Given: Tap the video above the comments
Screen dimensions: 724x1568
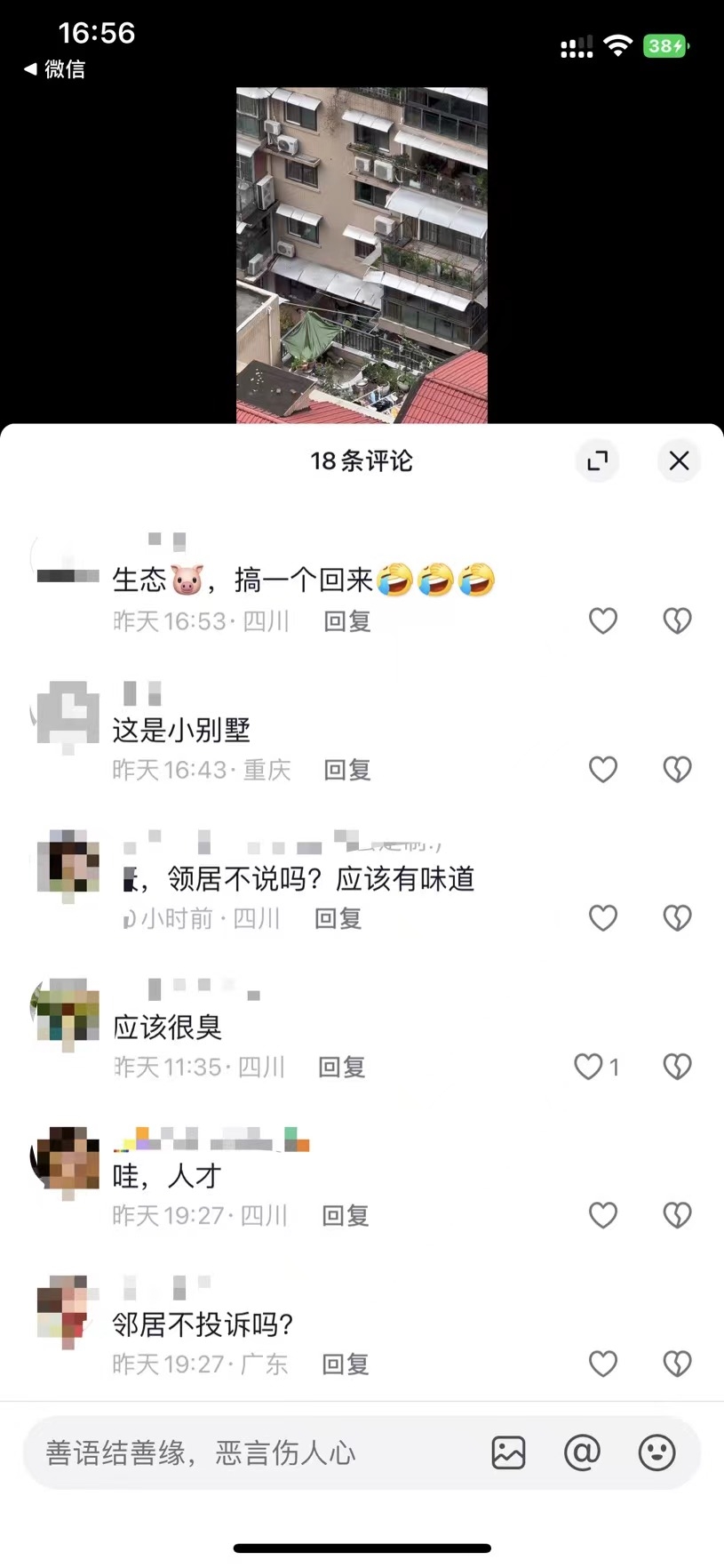Looking at the screenshot, I should pos(362,255).
